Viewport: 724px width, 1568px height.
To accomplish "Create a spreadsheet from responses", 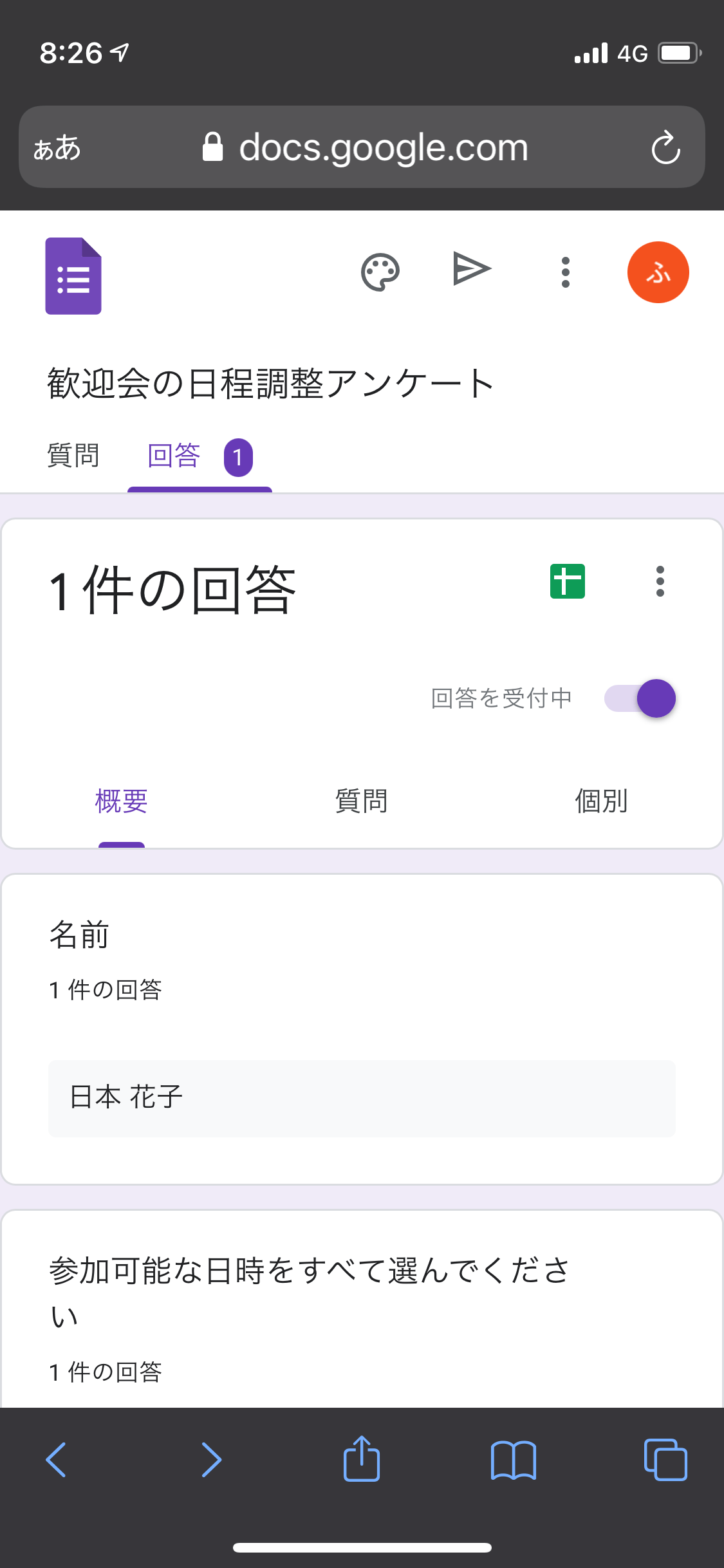I will 569,581.
